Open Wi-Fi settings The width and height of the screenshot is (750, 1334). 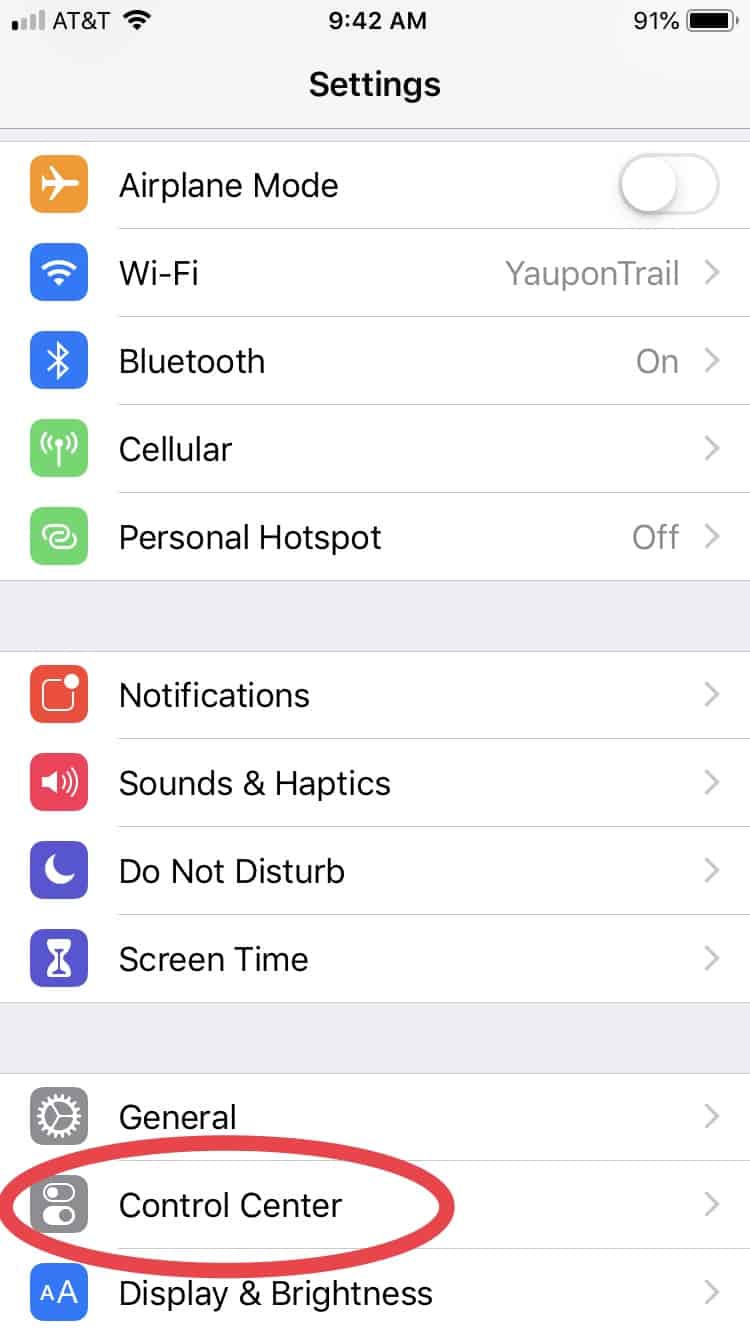tap(375, 273)
